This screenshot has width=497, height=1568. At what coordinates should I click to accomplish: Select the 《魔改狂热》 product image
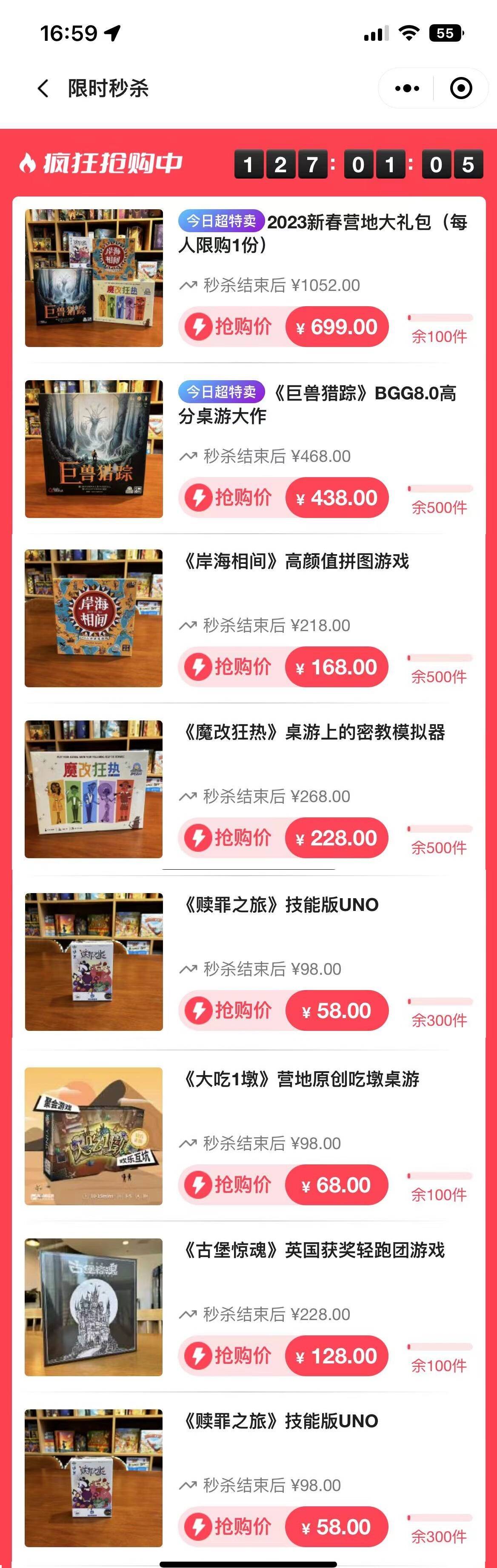94,789
